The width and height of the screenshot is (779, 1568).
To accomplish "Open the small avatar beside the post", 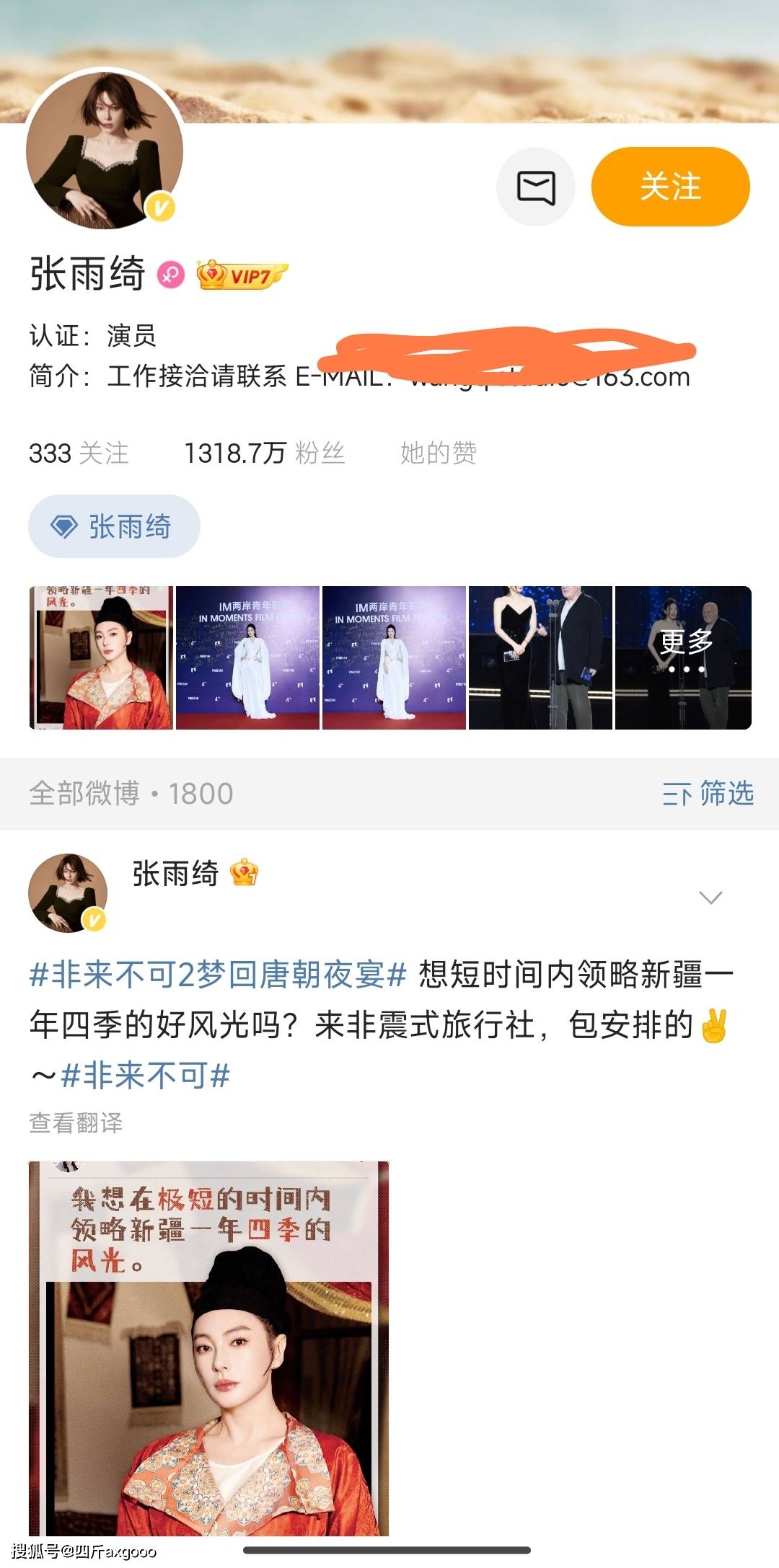I will coord(67,894).
